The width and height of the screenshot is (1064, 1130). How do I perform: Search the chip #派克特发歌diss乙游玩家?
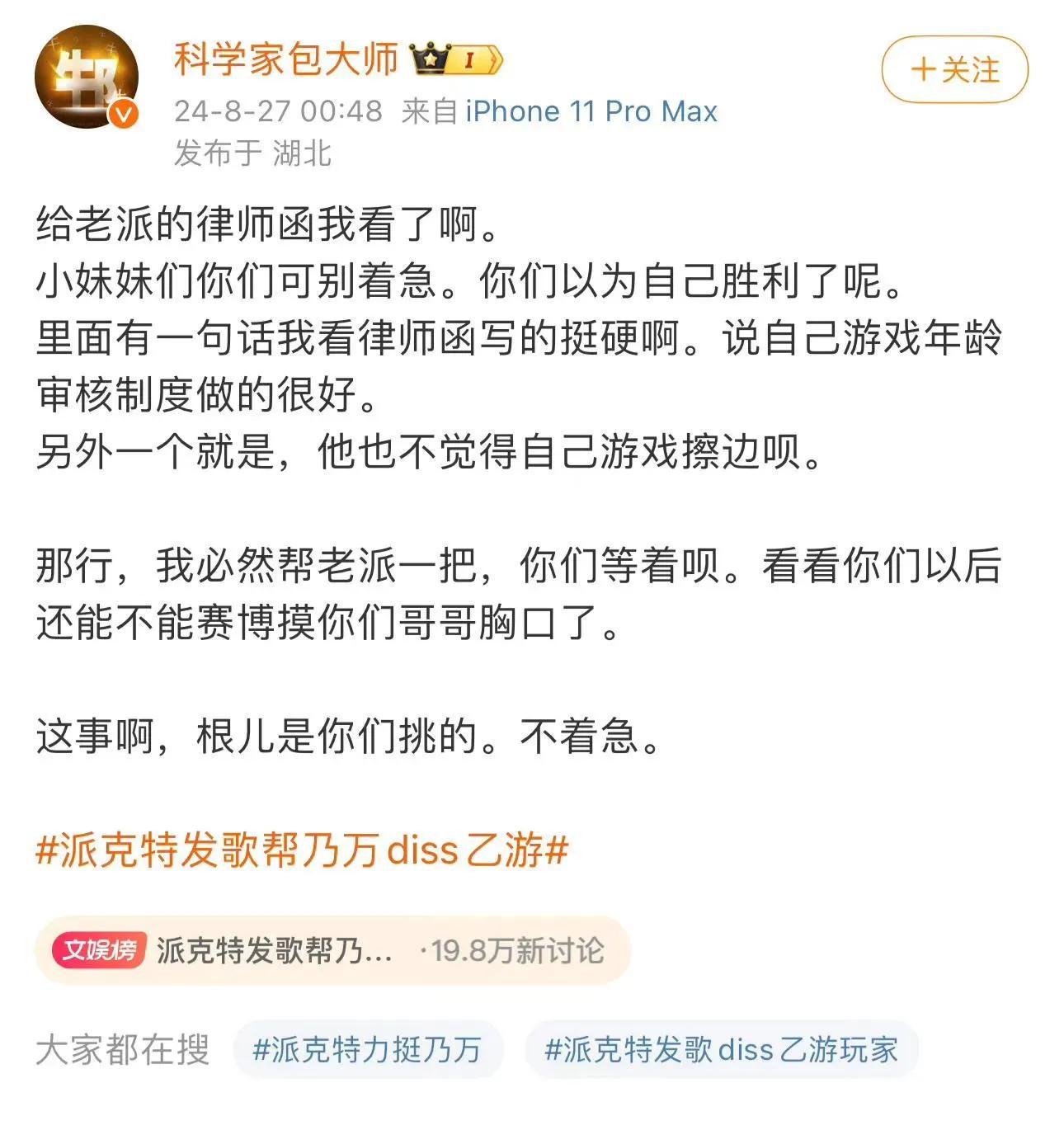pyautogui.click(x=721, y=1050)
